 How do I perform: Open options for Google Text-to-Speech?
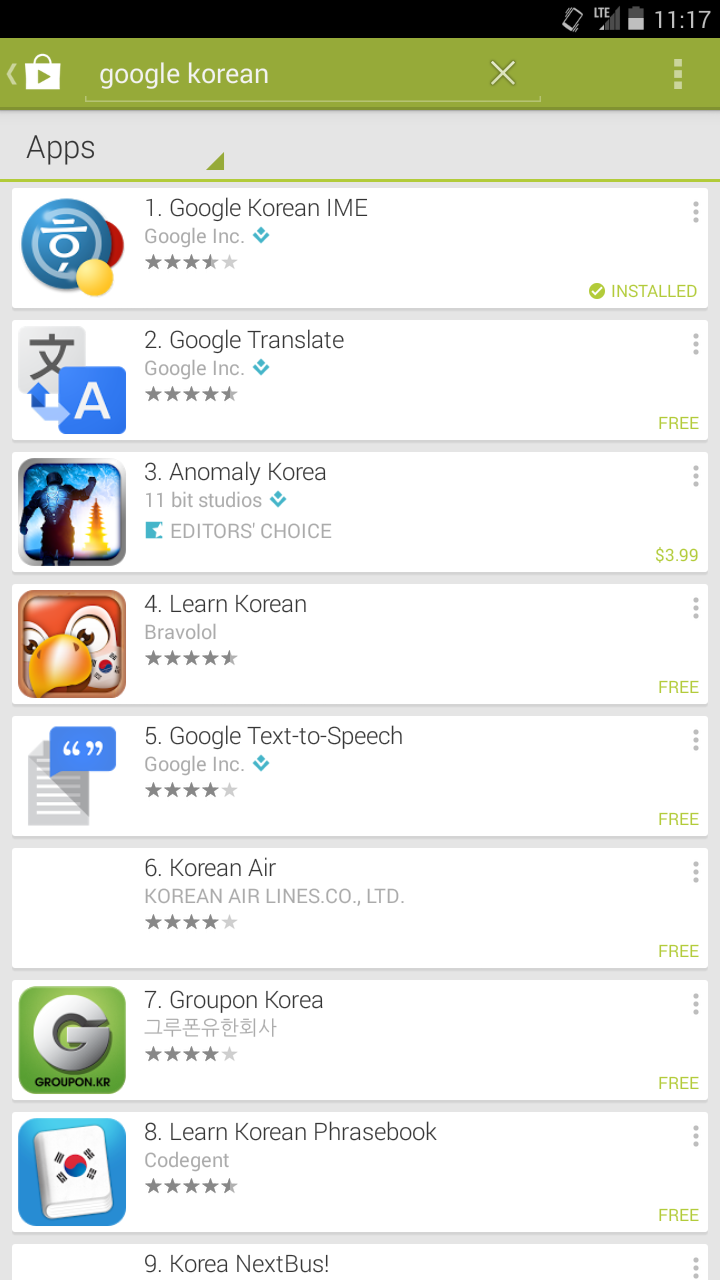695,740
